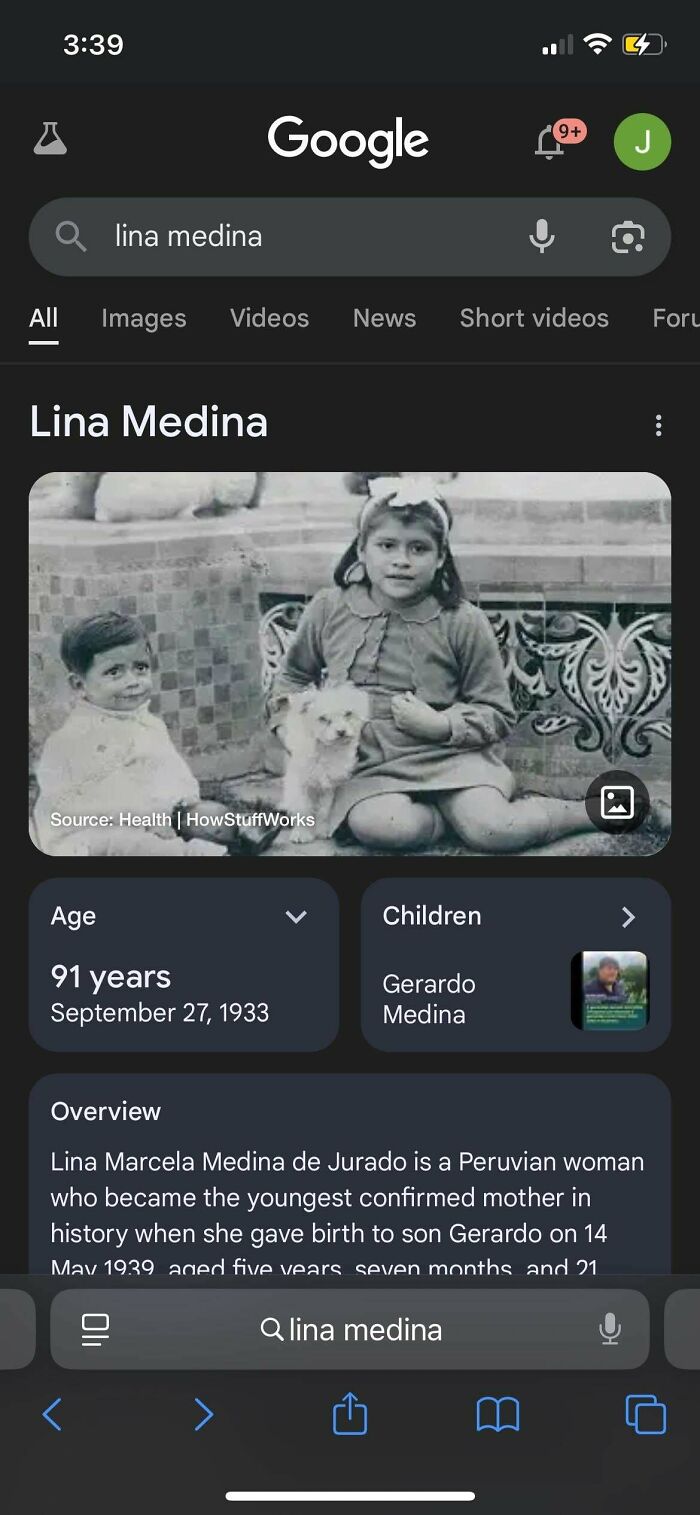Expand the Age card
Viewport: 700px width, 1515px height.
coord(296,917)
